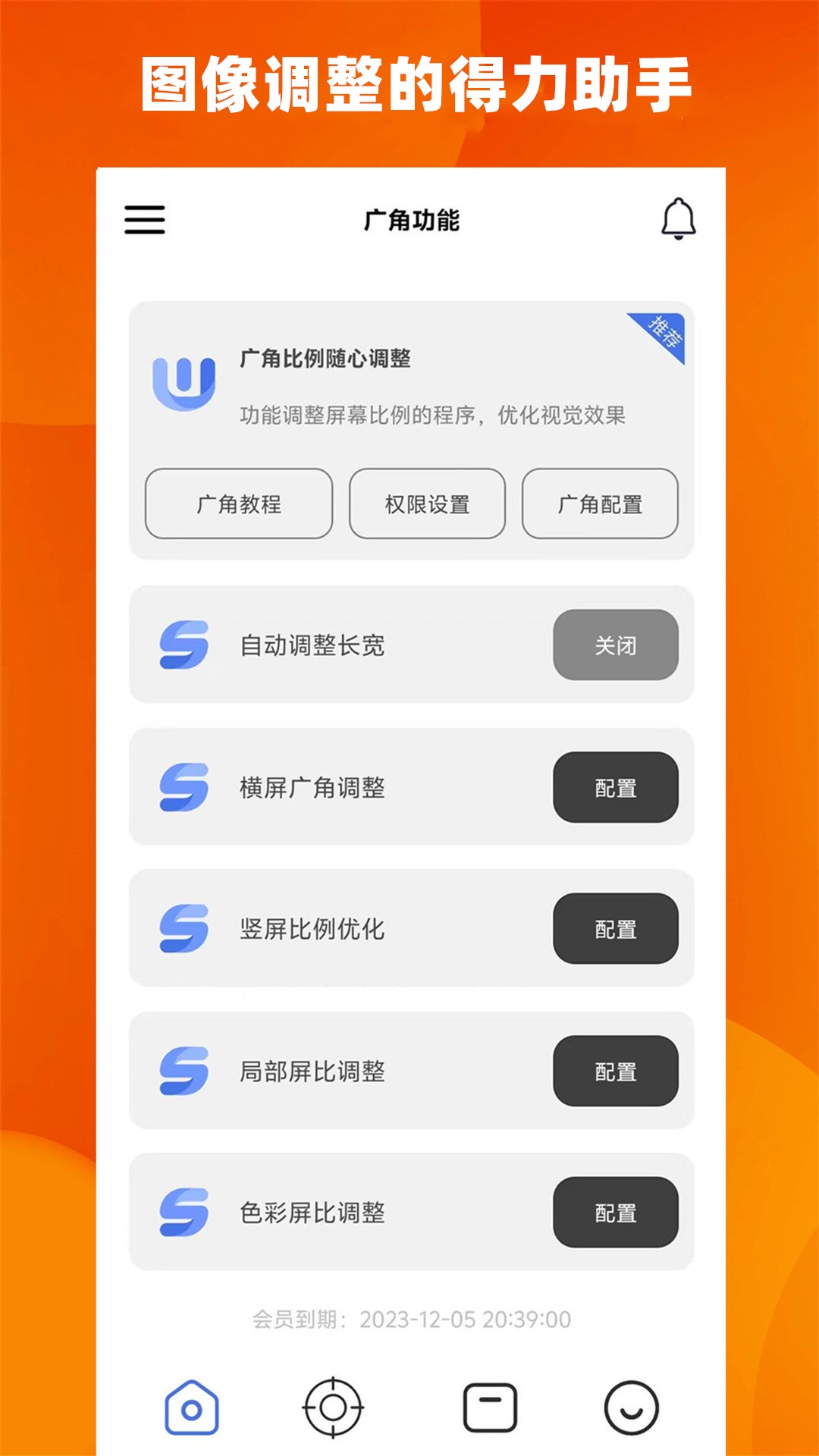Open the notification bell
Viewport: 819px width, 1456px height.
point(679,220)
